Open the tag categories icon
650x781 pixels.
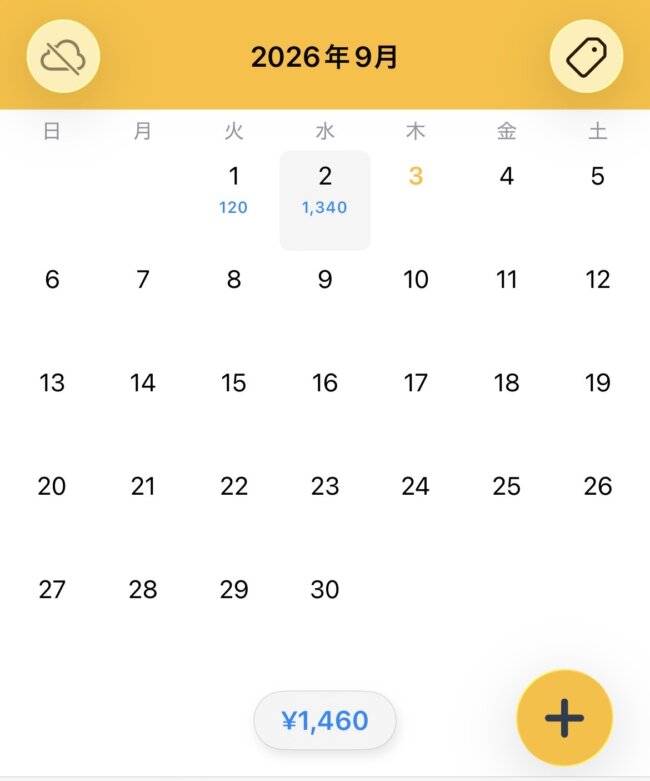586,56
